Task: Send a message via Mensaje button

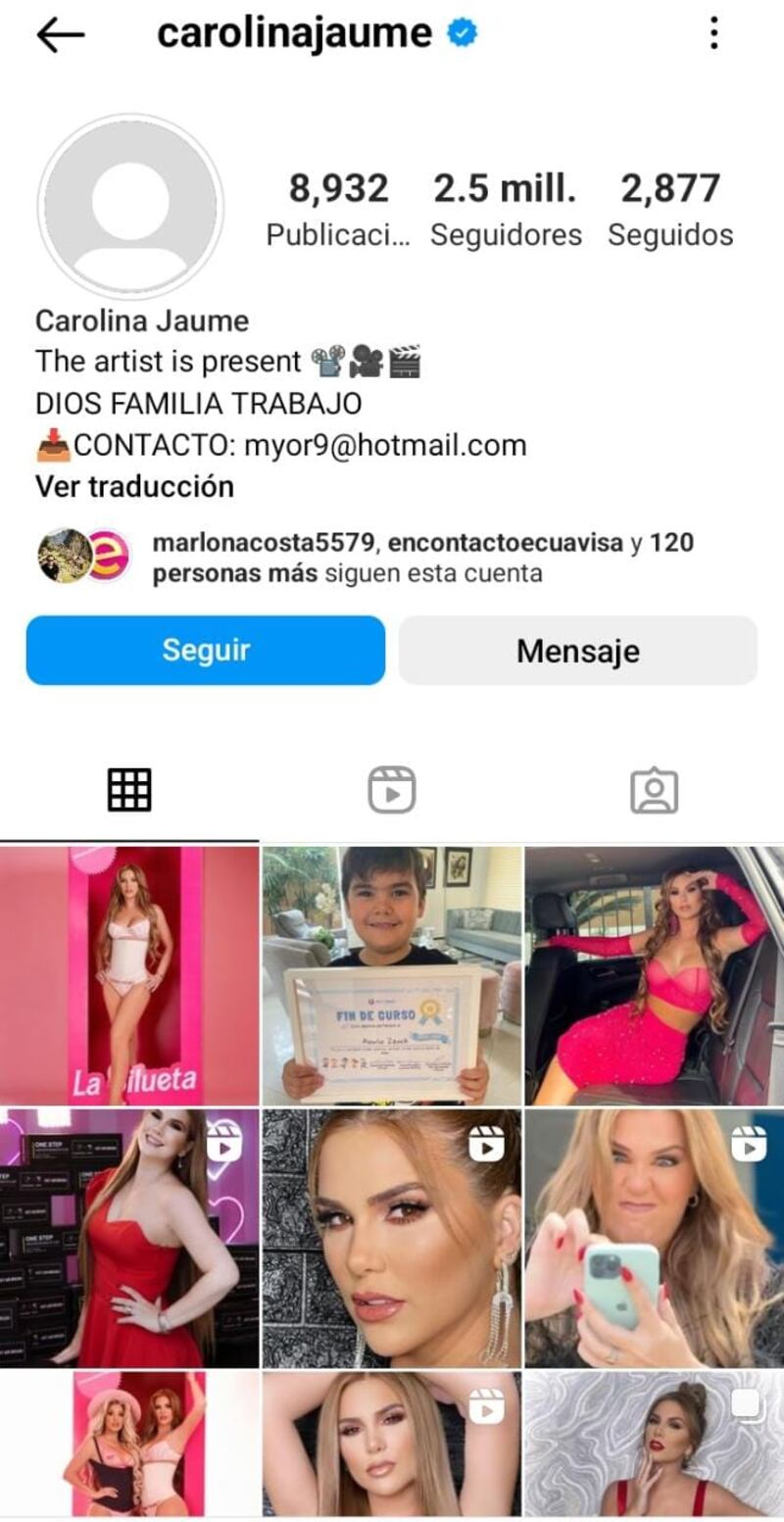Action: click(577, 651)
